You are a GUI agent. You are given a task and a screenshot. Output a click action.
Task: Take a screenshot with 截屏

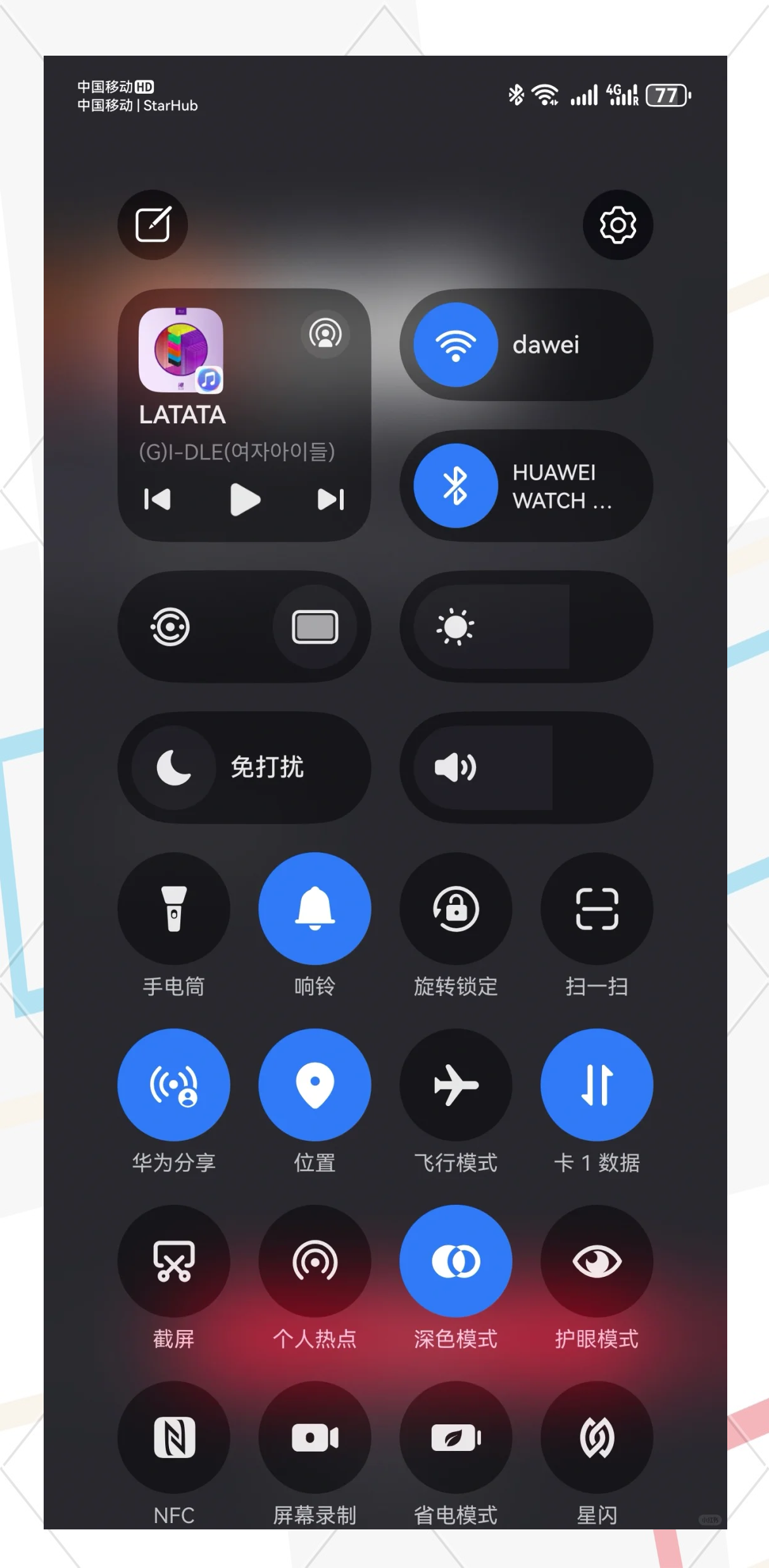click(174, 1260)
